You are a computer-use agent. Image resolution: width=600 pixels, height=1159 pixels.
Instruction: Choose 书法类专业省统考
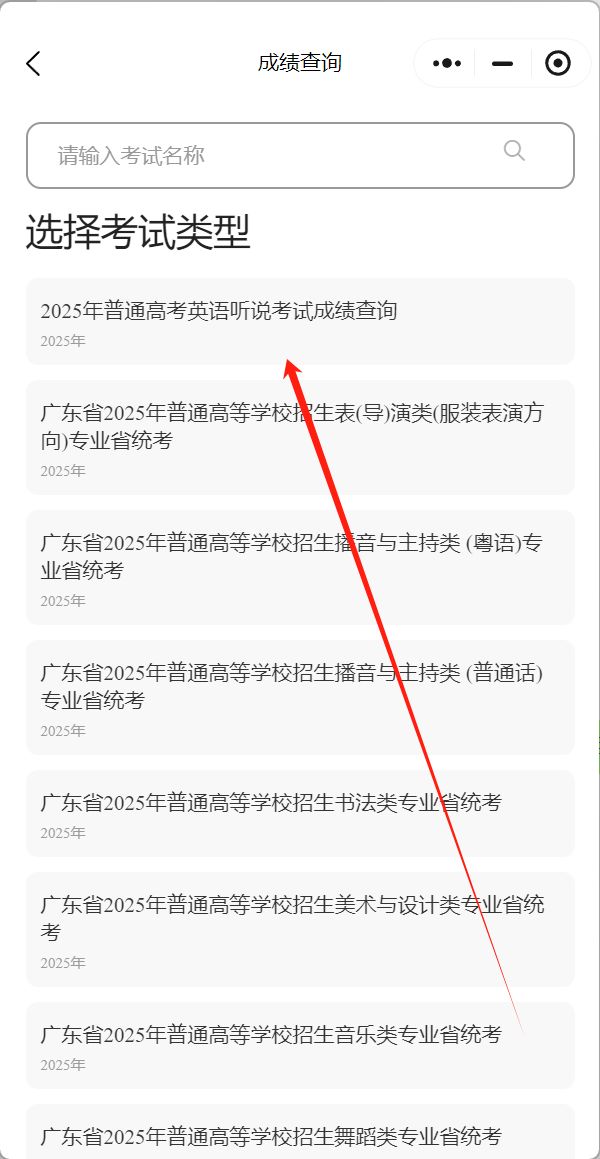click(x=300, y=814)
